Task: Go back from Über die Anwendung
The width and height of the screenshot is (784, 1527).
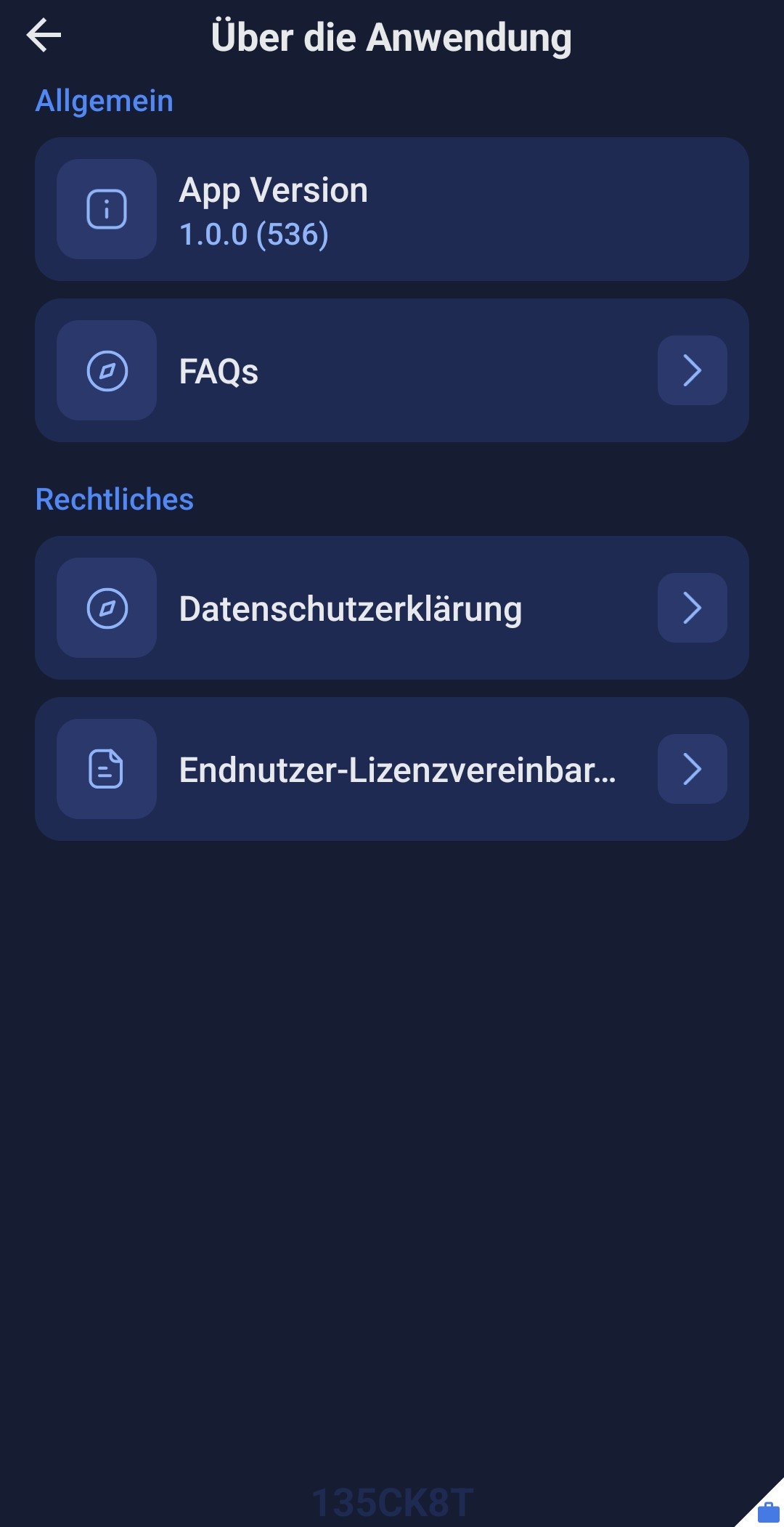Action: (x=44, y=36)
